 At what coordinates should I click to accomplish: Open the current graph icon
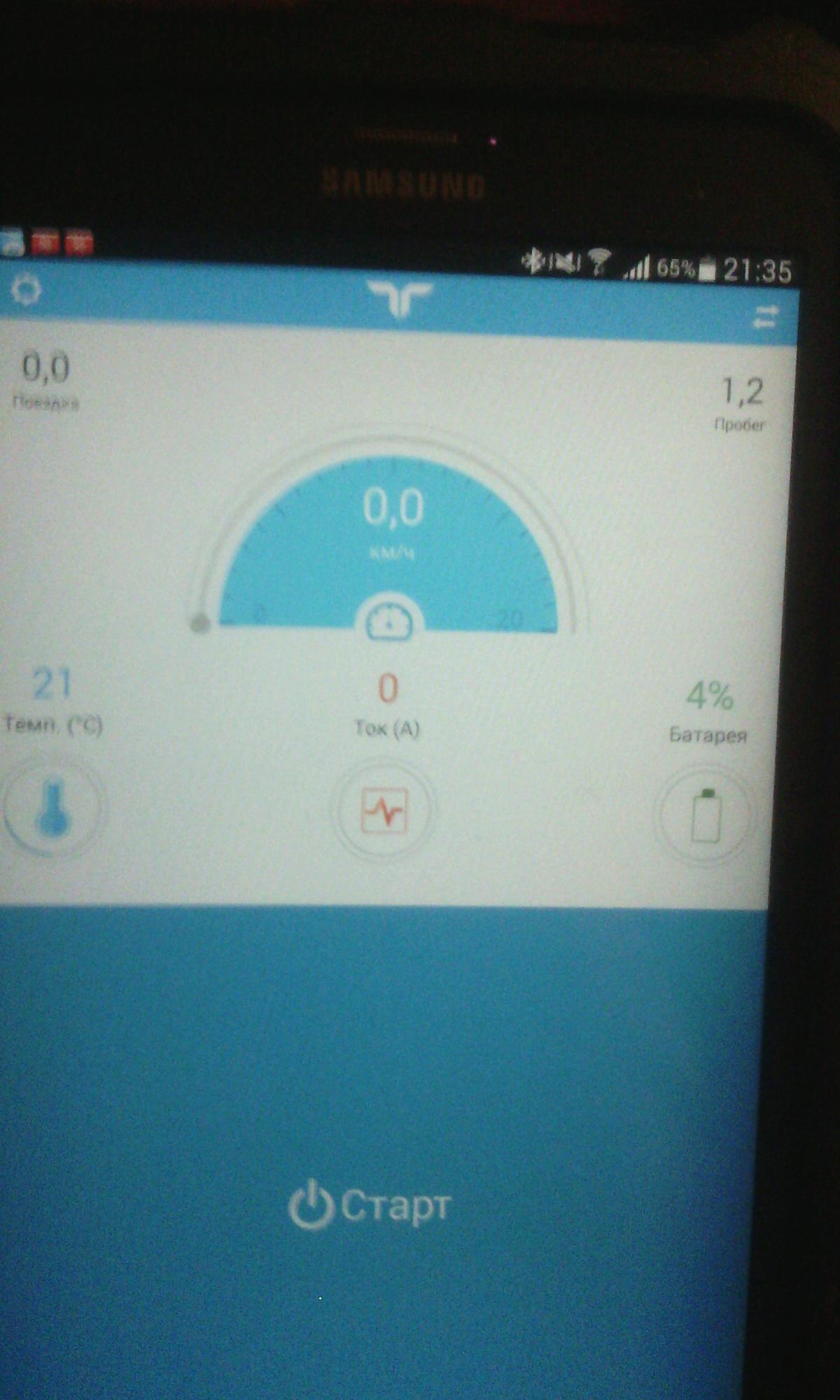tap(384, 811)
